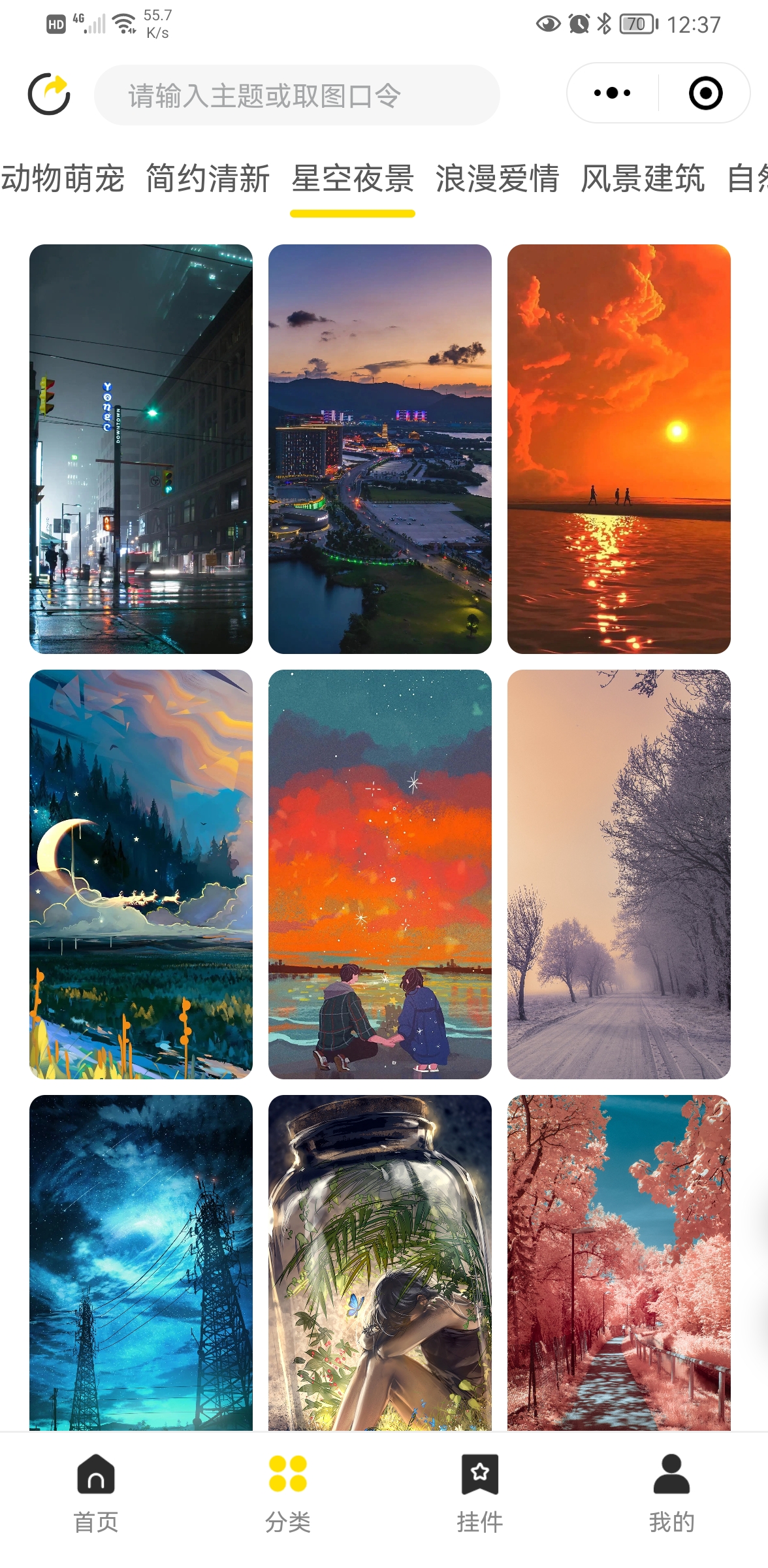Open the couple by the sea illustration
The image size is (768, 1568).
tap(380, 874)
